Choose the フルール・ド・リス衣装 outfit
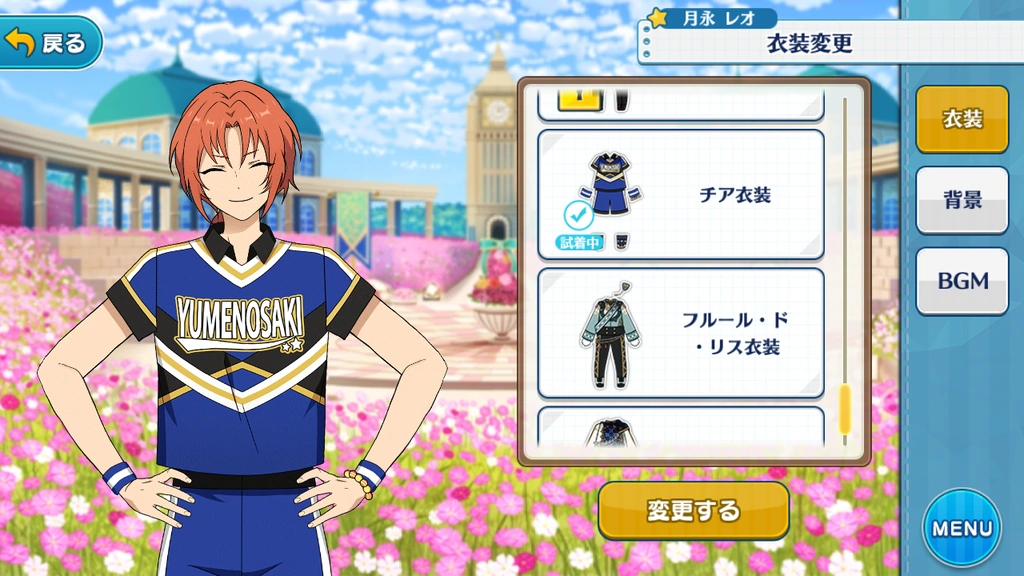Screen dimensions: 1024x576 click(680, 333)
